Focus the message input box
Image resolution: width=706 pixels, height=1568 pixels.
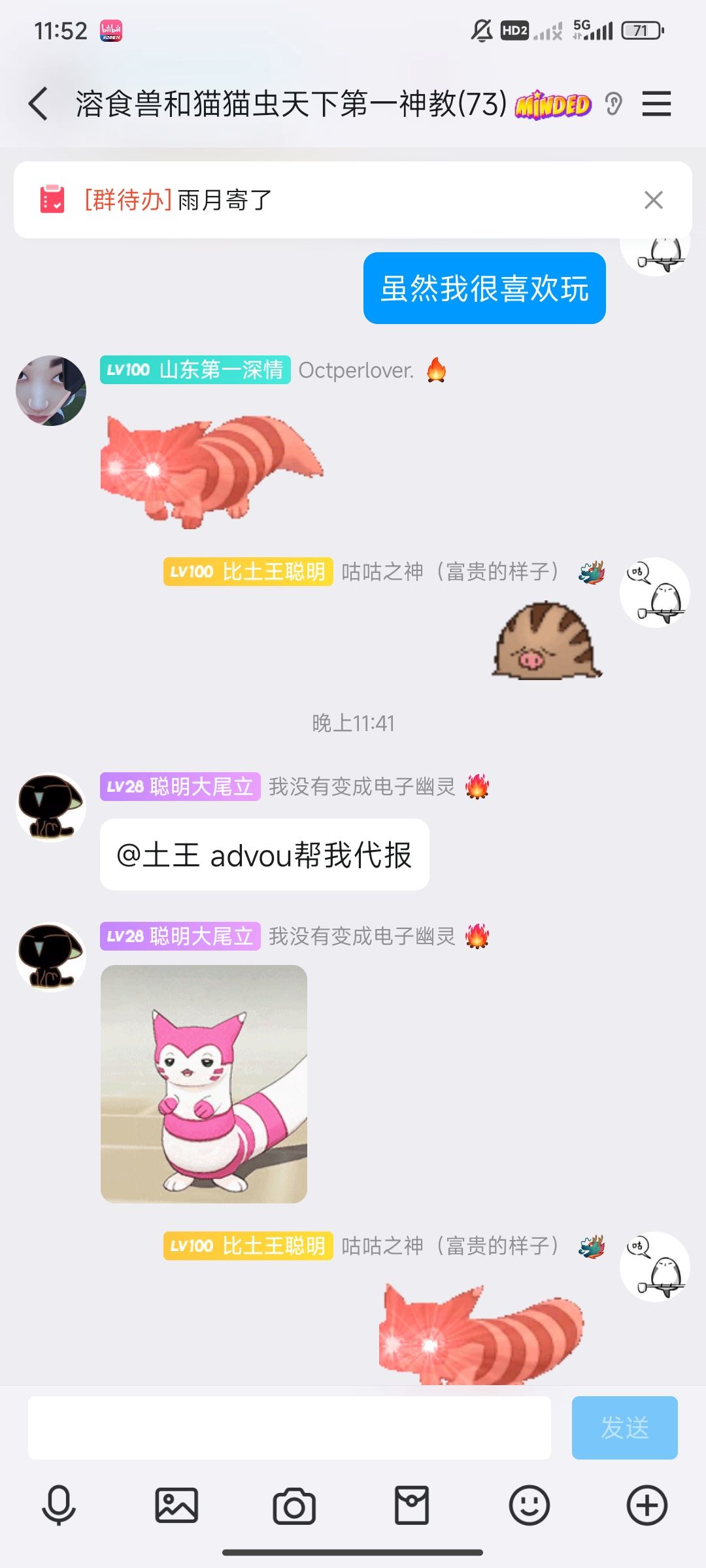pos(289,1428)
